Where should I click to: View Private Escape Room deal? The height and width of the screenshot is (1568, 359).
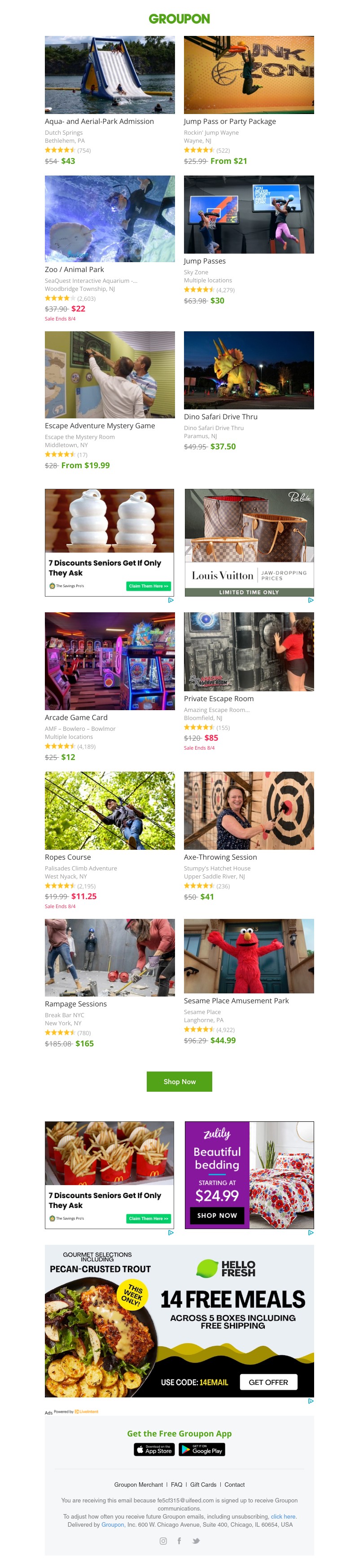[249, 651]
